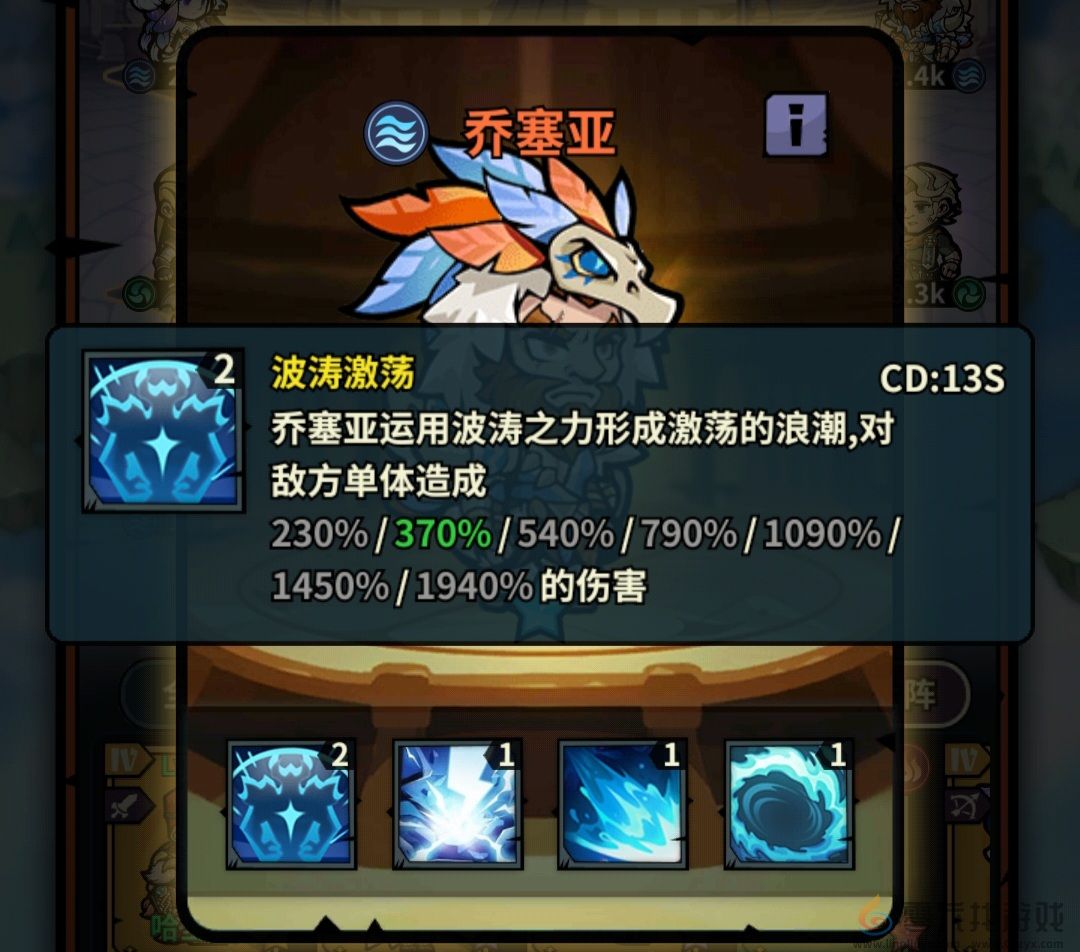The width and height of the screenshot is (1080, 952).
Task: Open the hero info icon
Action: coord(796,124)
